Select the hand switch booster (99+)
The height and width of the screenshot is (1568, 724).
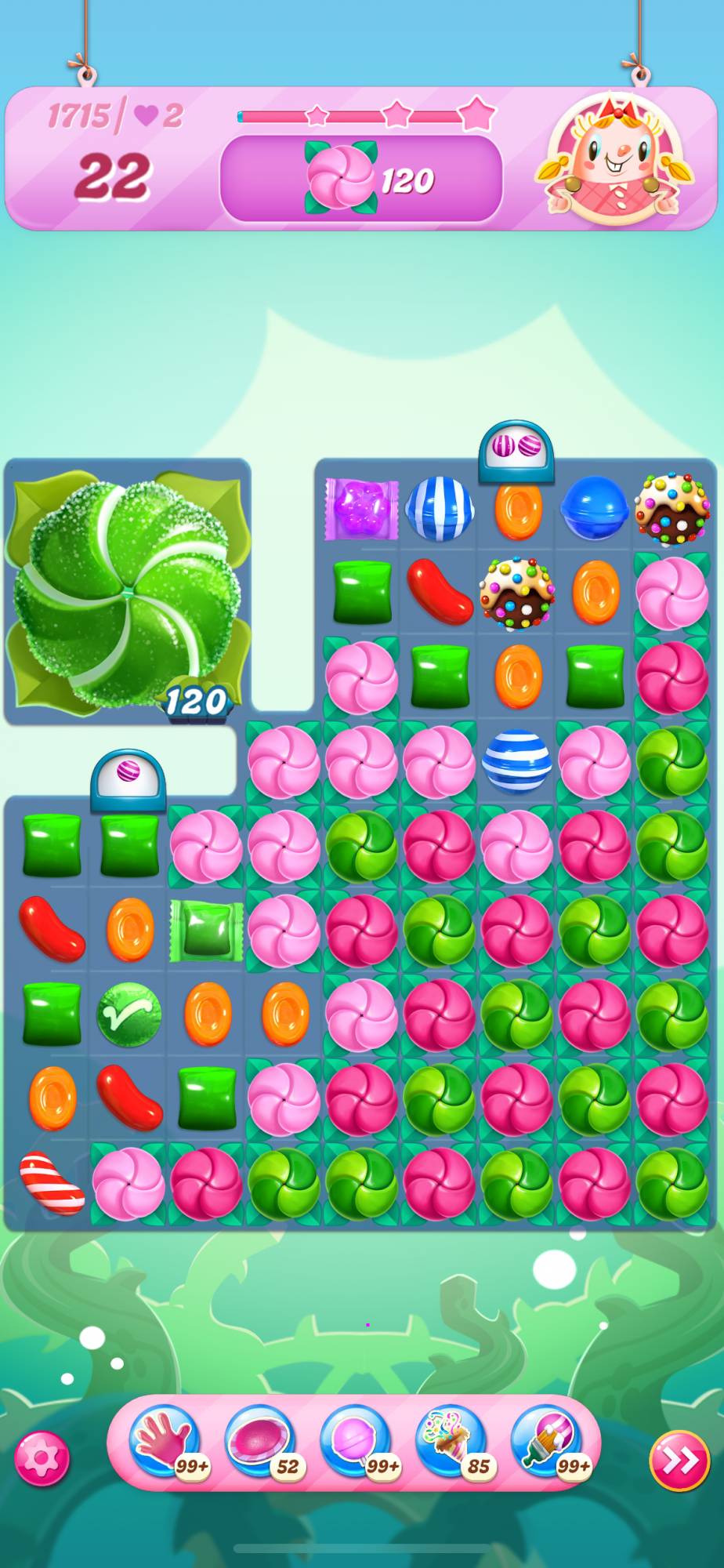coord(165,1441)
